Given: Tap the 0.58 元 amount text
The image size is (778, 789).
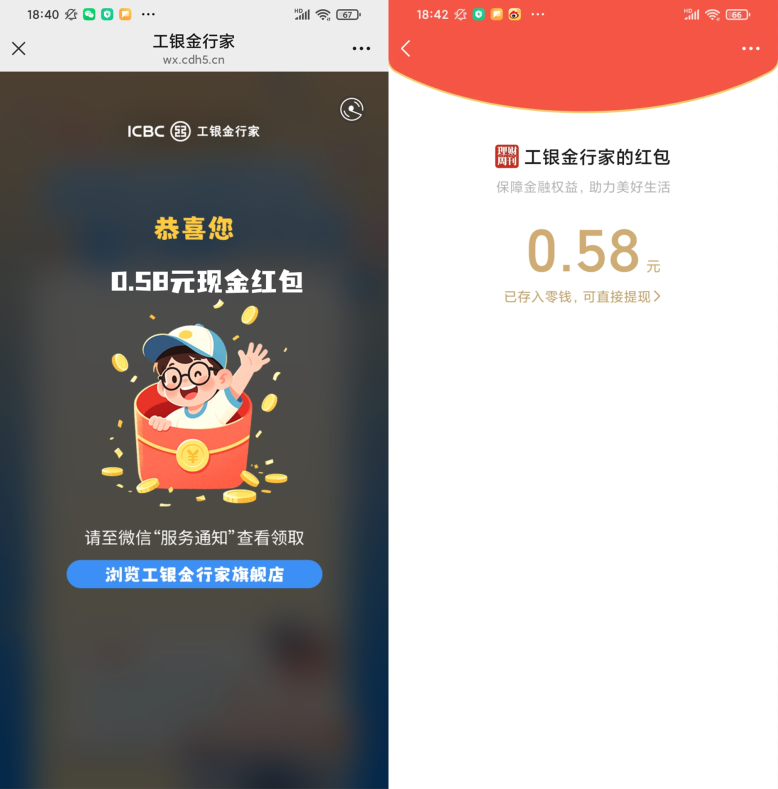Looking at the screenshot, I should [583, 250].
